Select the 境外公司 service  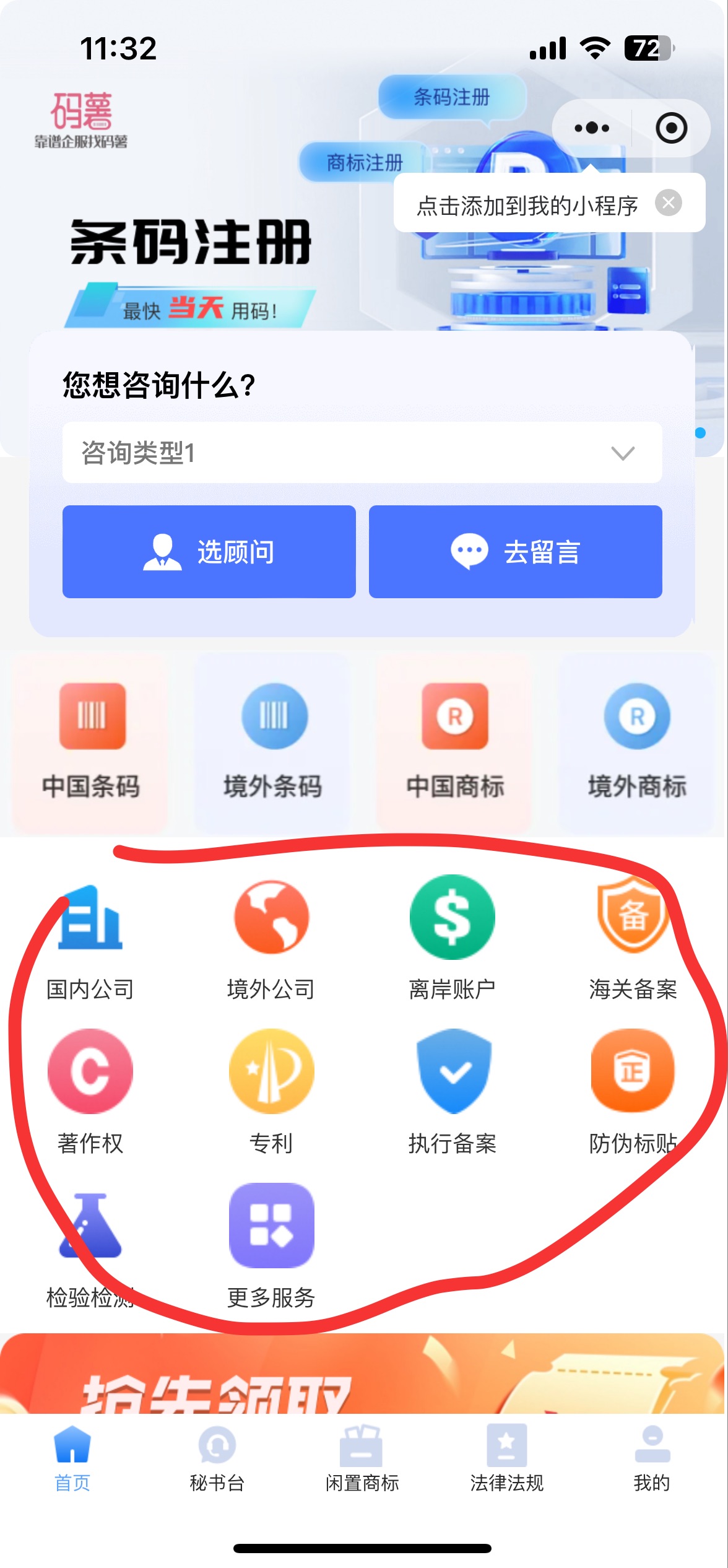tap(271, 938)
